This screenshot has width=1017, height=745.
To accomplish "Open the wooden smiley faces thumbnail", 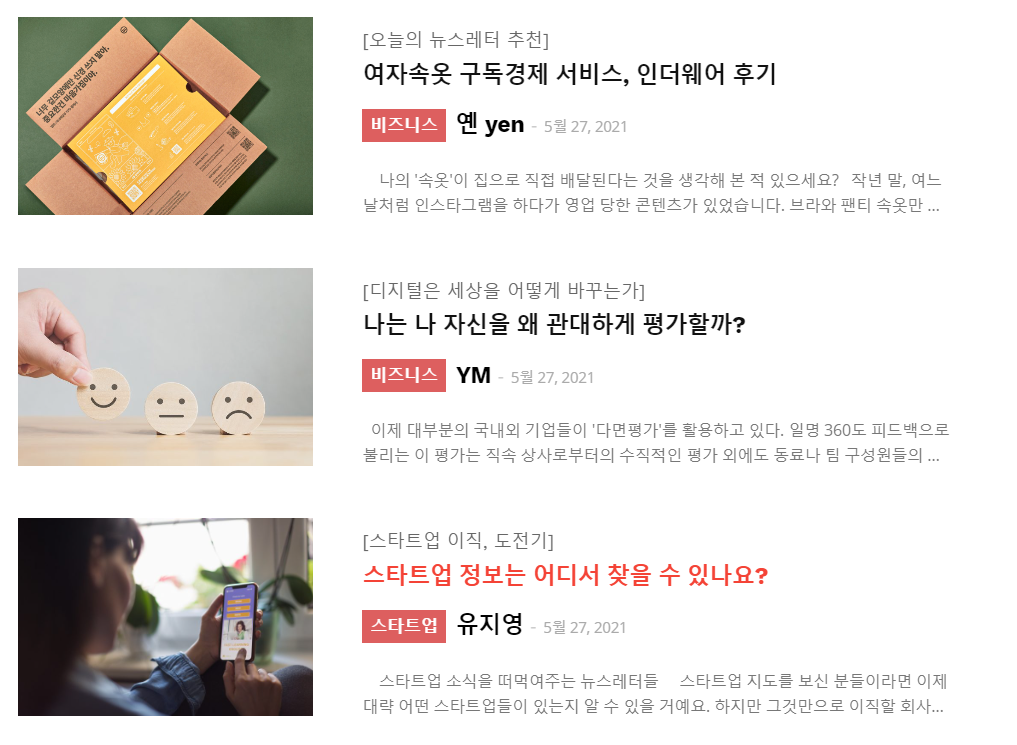I will [165, 367].
